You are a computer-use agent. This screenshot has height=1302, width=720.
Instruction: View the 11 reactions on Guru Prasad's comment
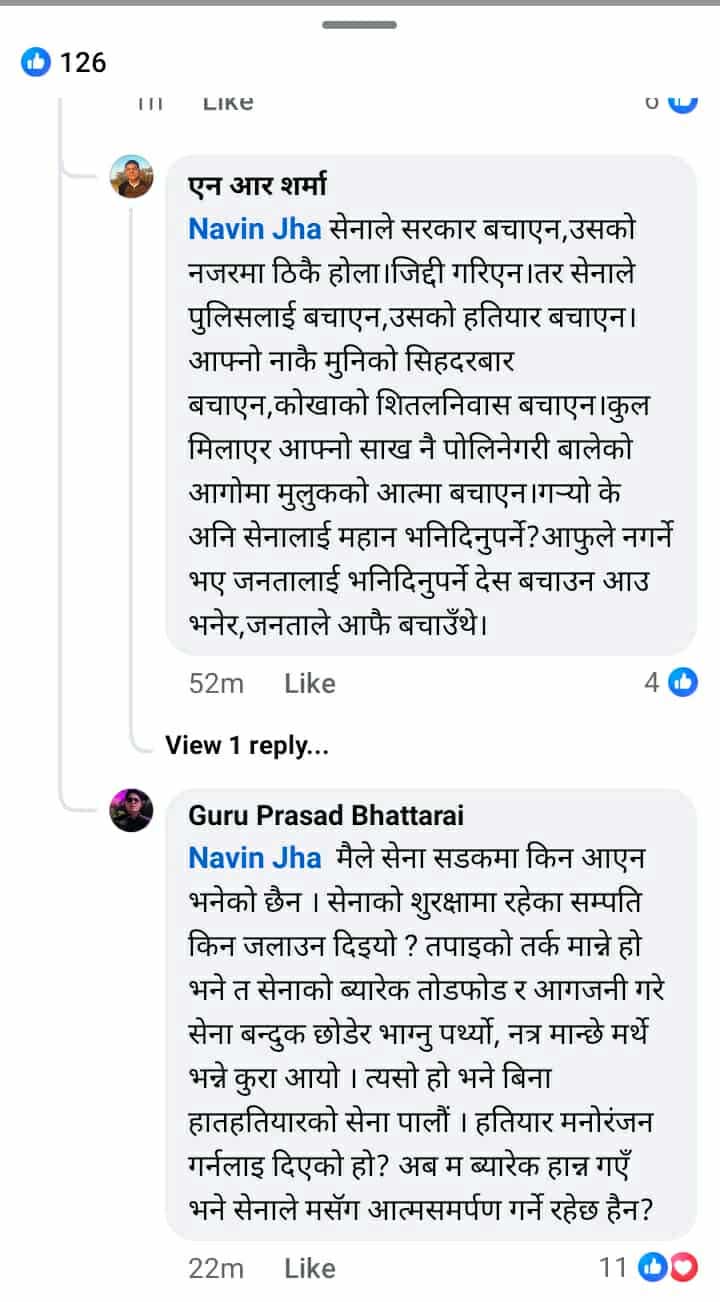pos(648,1268)
